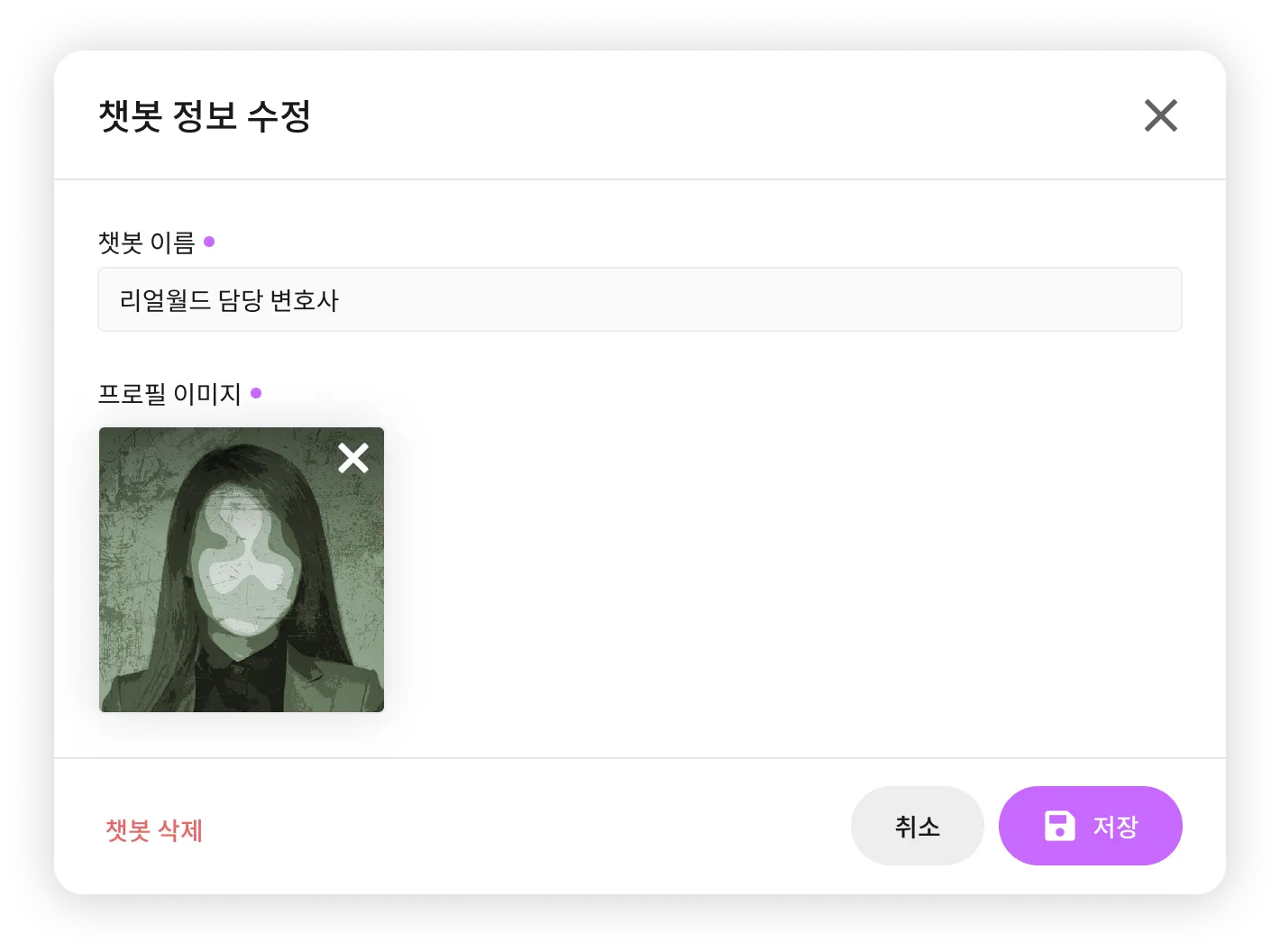The width and height of the screenshot is (1280, 952).
Task: Save changes with the 저장 button
Action: (1091, 826)
